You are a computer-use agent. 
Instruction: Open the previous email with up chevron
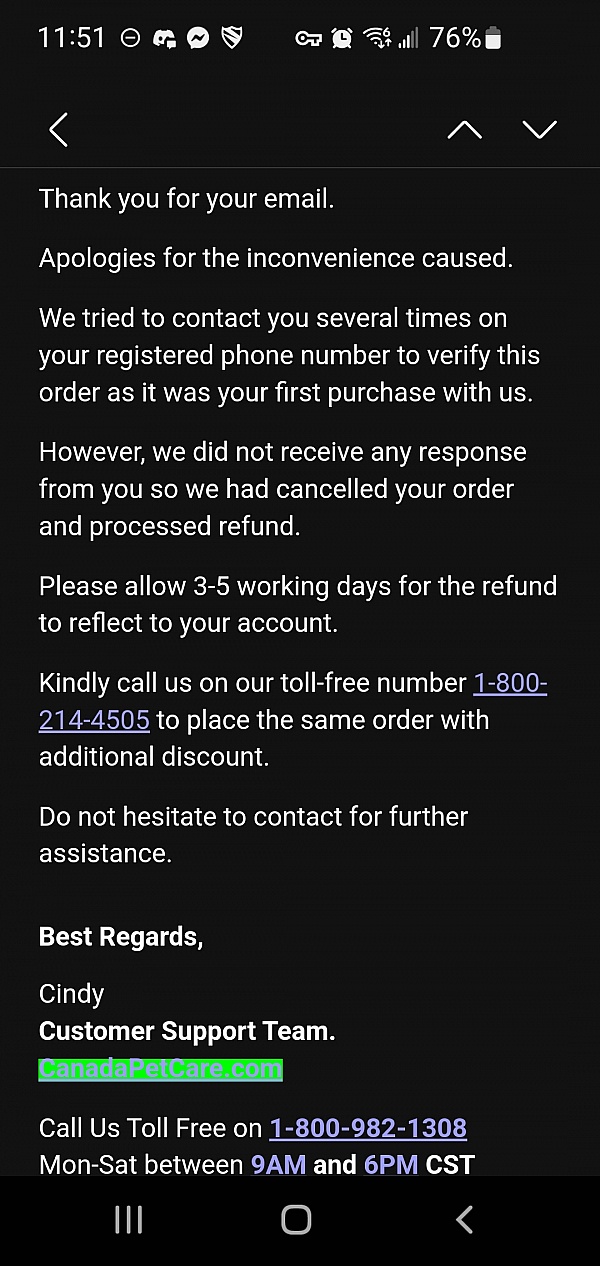coord(464,130)
